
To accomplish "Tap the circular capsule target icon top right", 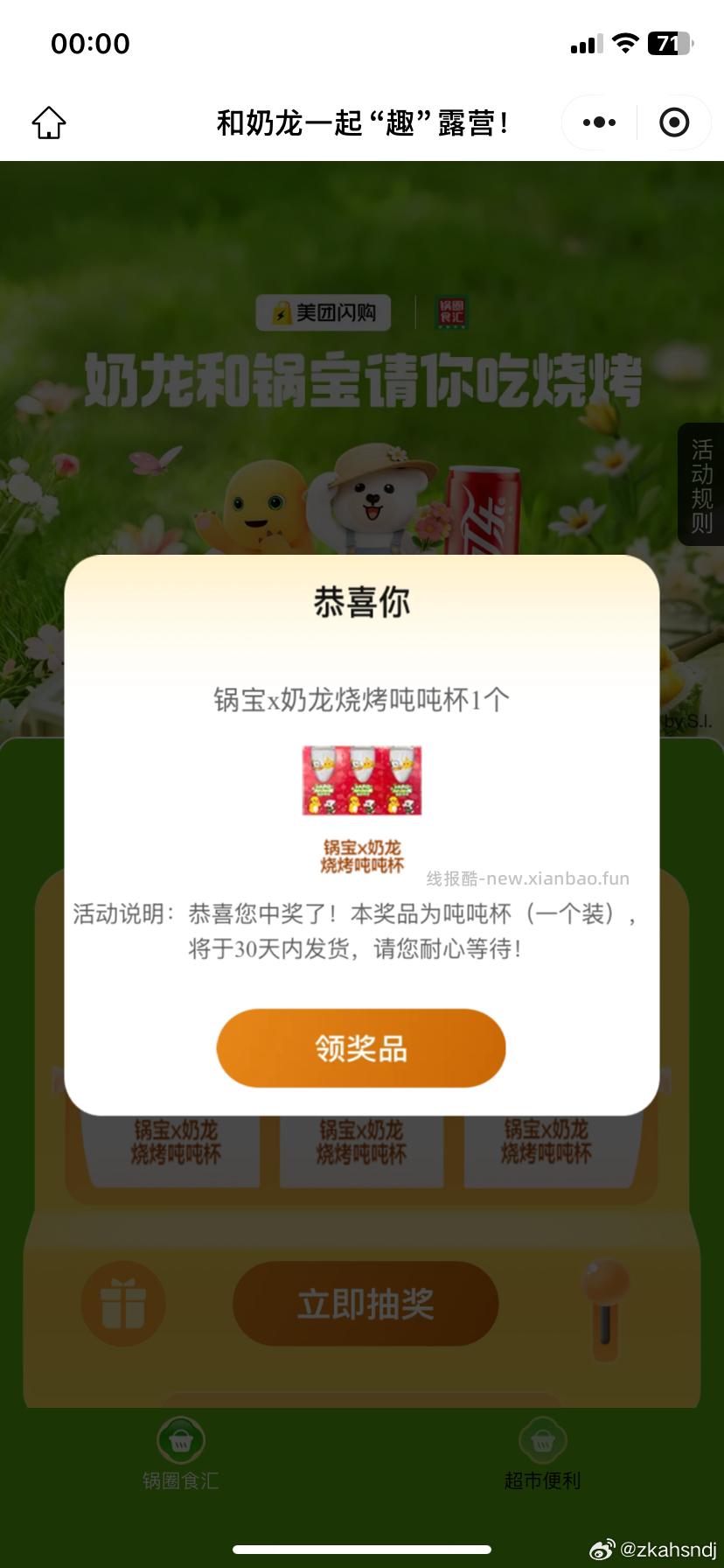I will click(x=675, y=122).
